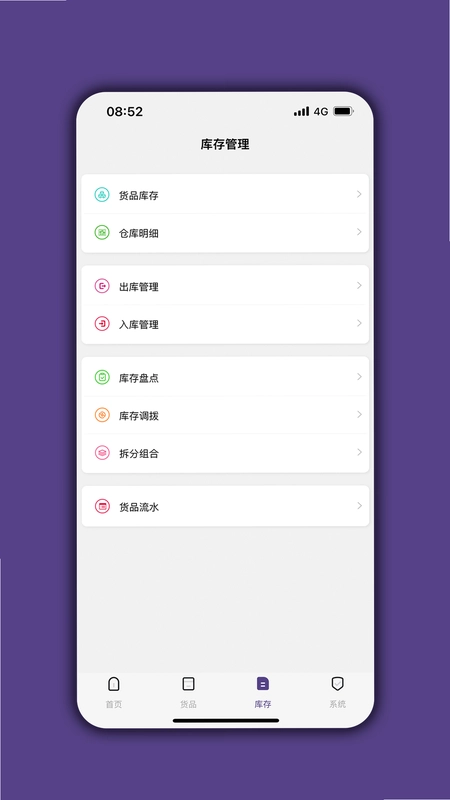The height and width of the screenshot is (800, 450).
Task: Open 仓库明细 row
Action: pos(225,233)
